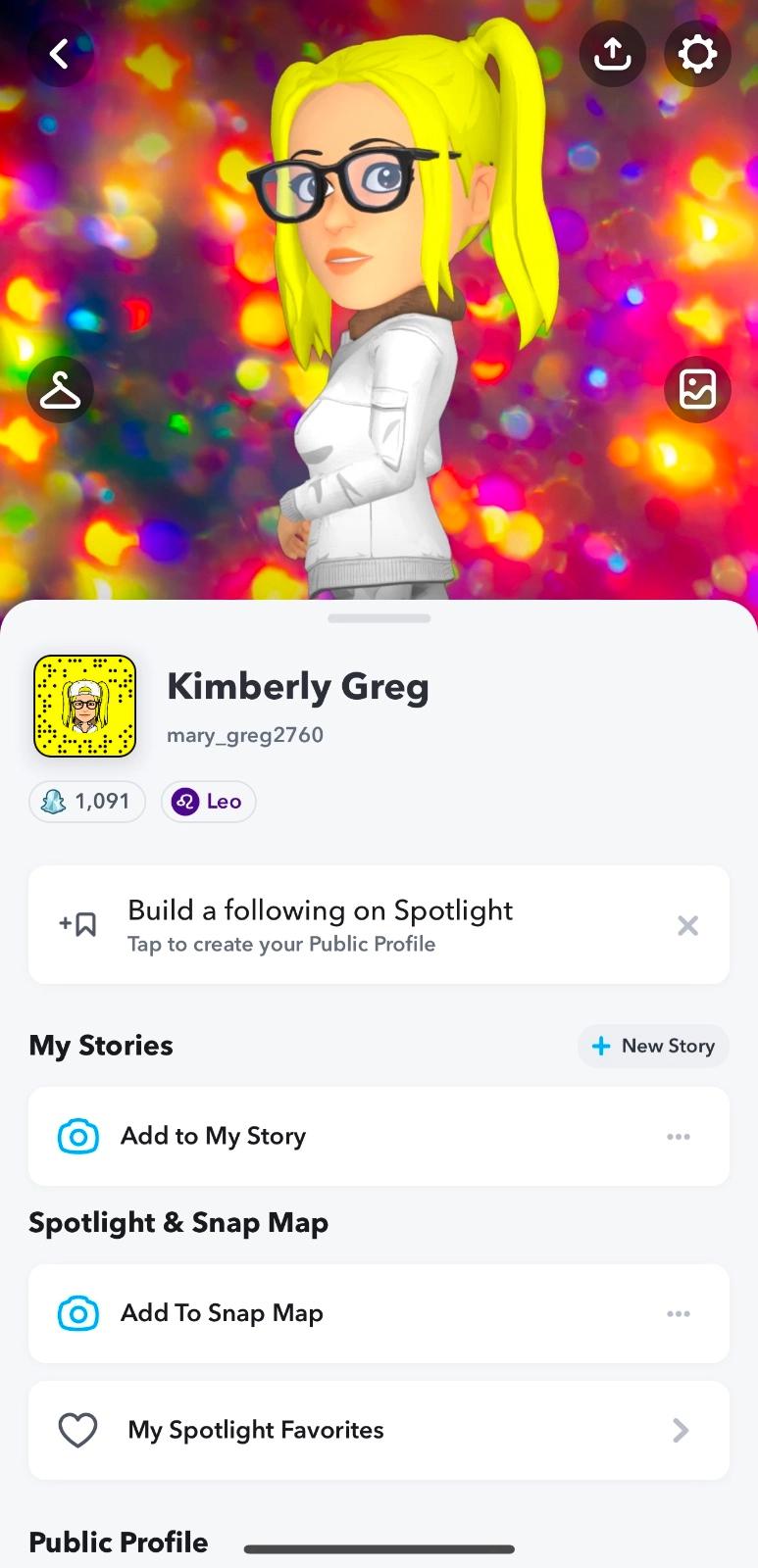
Task: Go back using the top arrow
Action: 60,54
